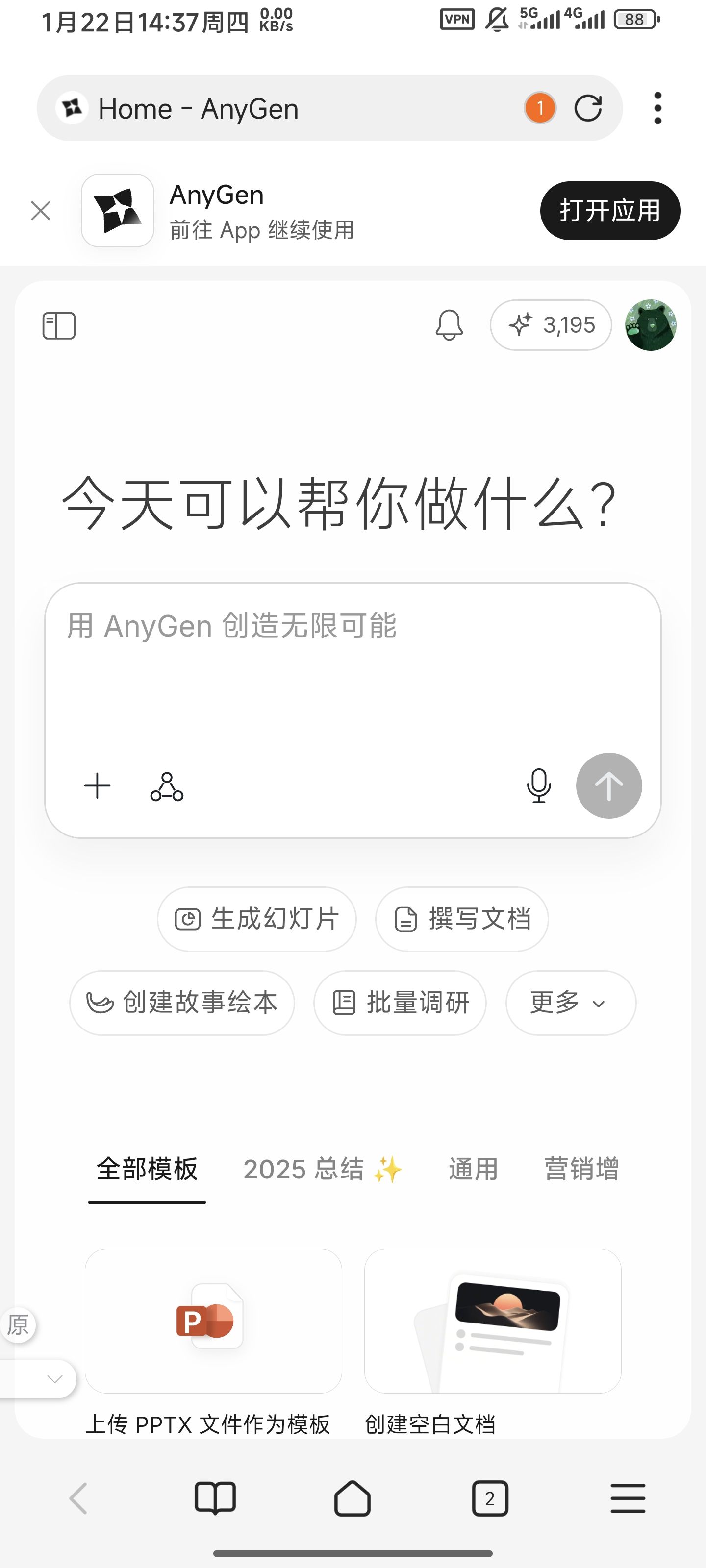Tap the 打开应用 button

point(610,211)
